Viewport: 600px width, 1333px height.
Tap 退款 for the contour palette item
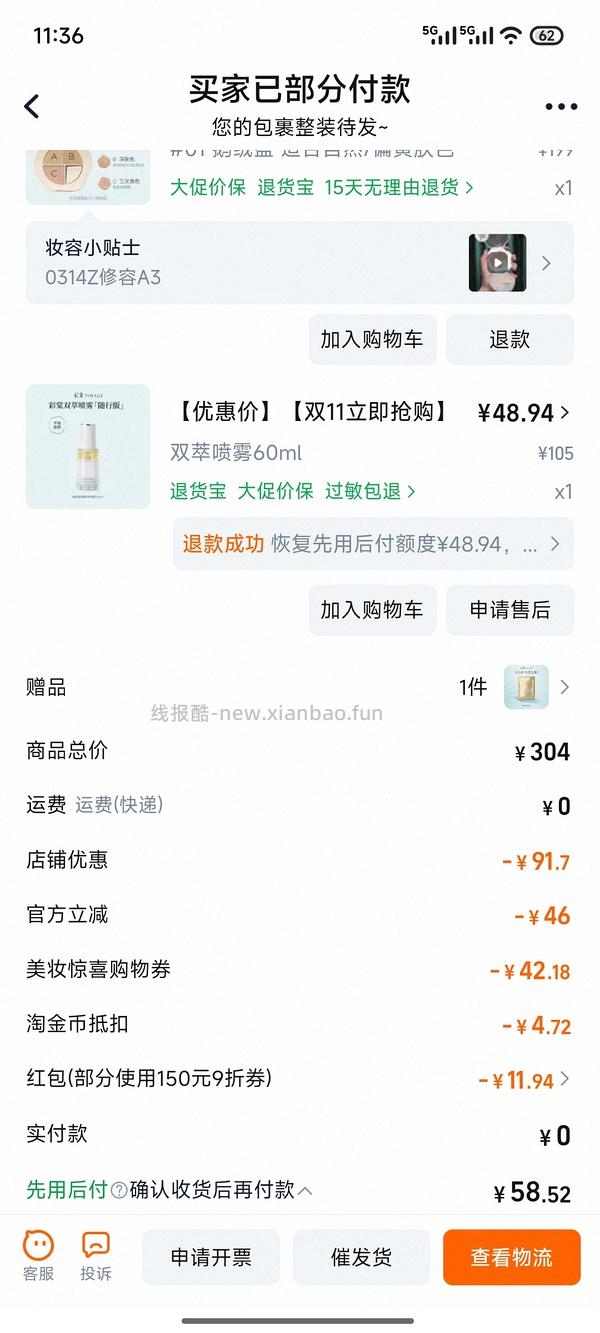pos(509,339)
